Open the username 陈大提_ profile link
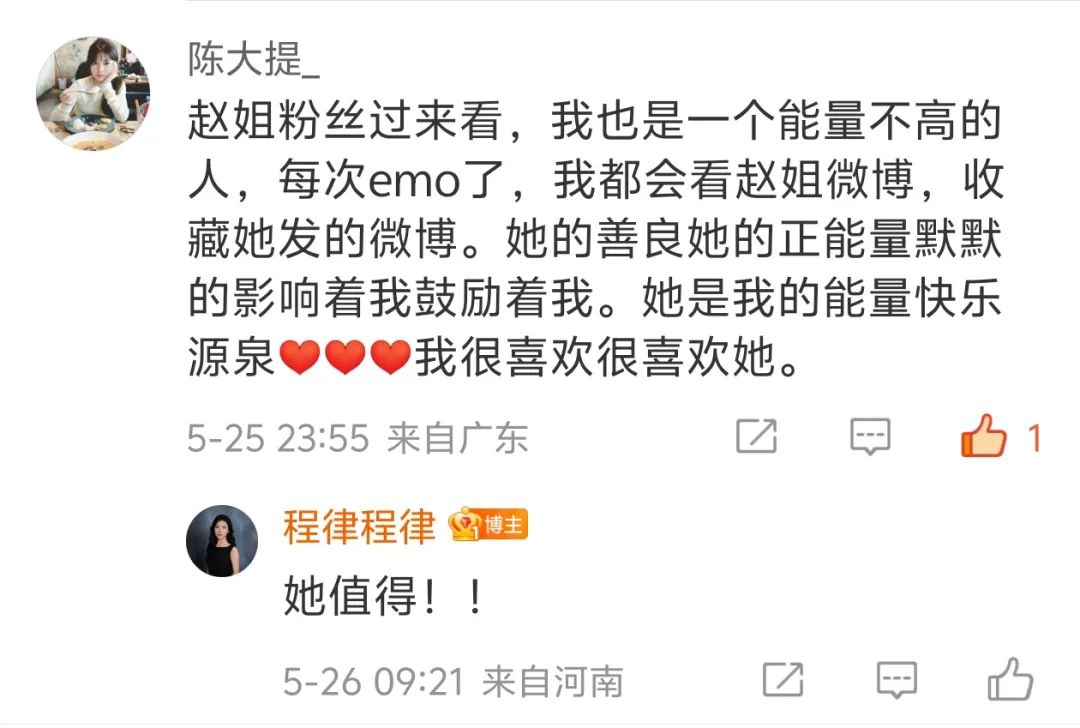Viewport: 1080px width, 728px height. tap(254, 62)
